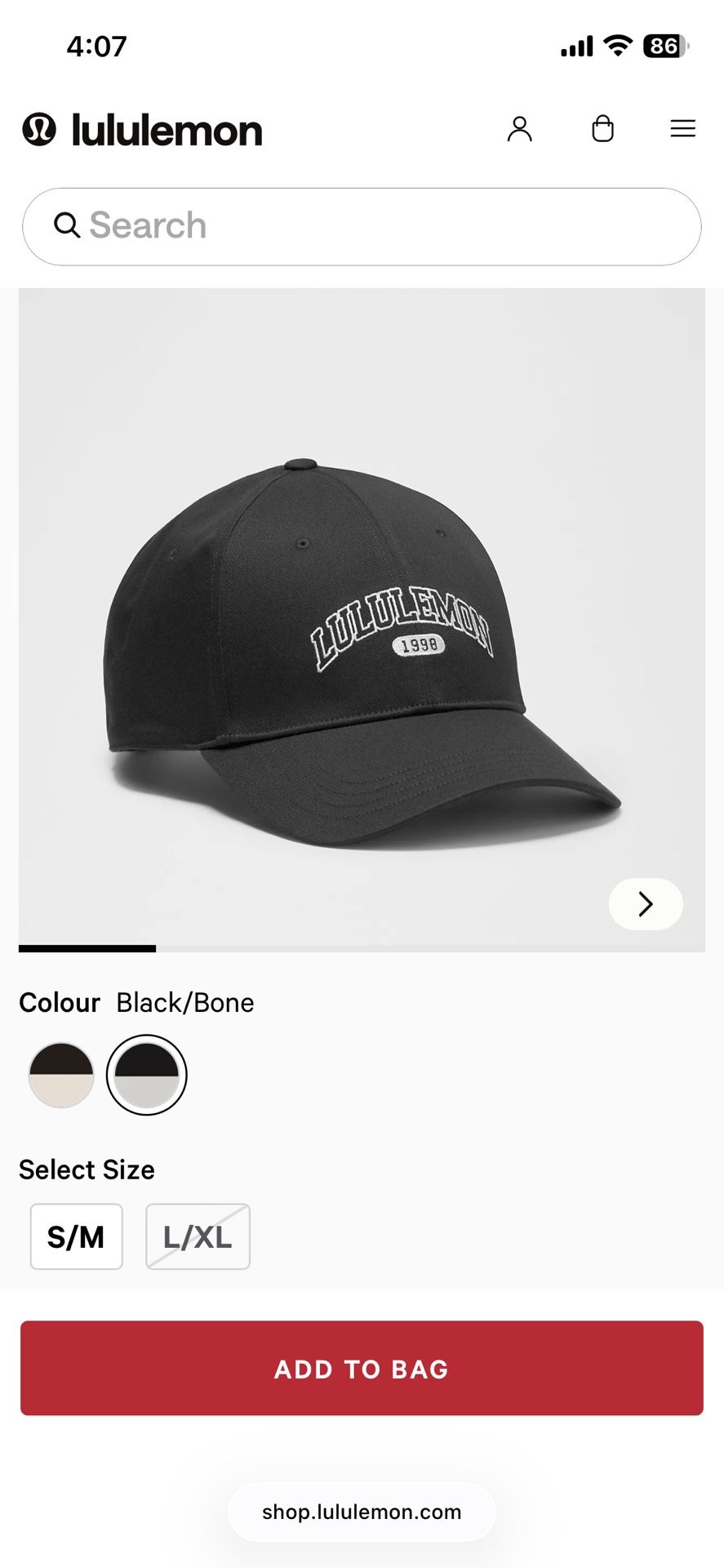Open the hamburger menu
This screenshot has width=724, height=1568.
pyautogui.click(x=682, y=129)
